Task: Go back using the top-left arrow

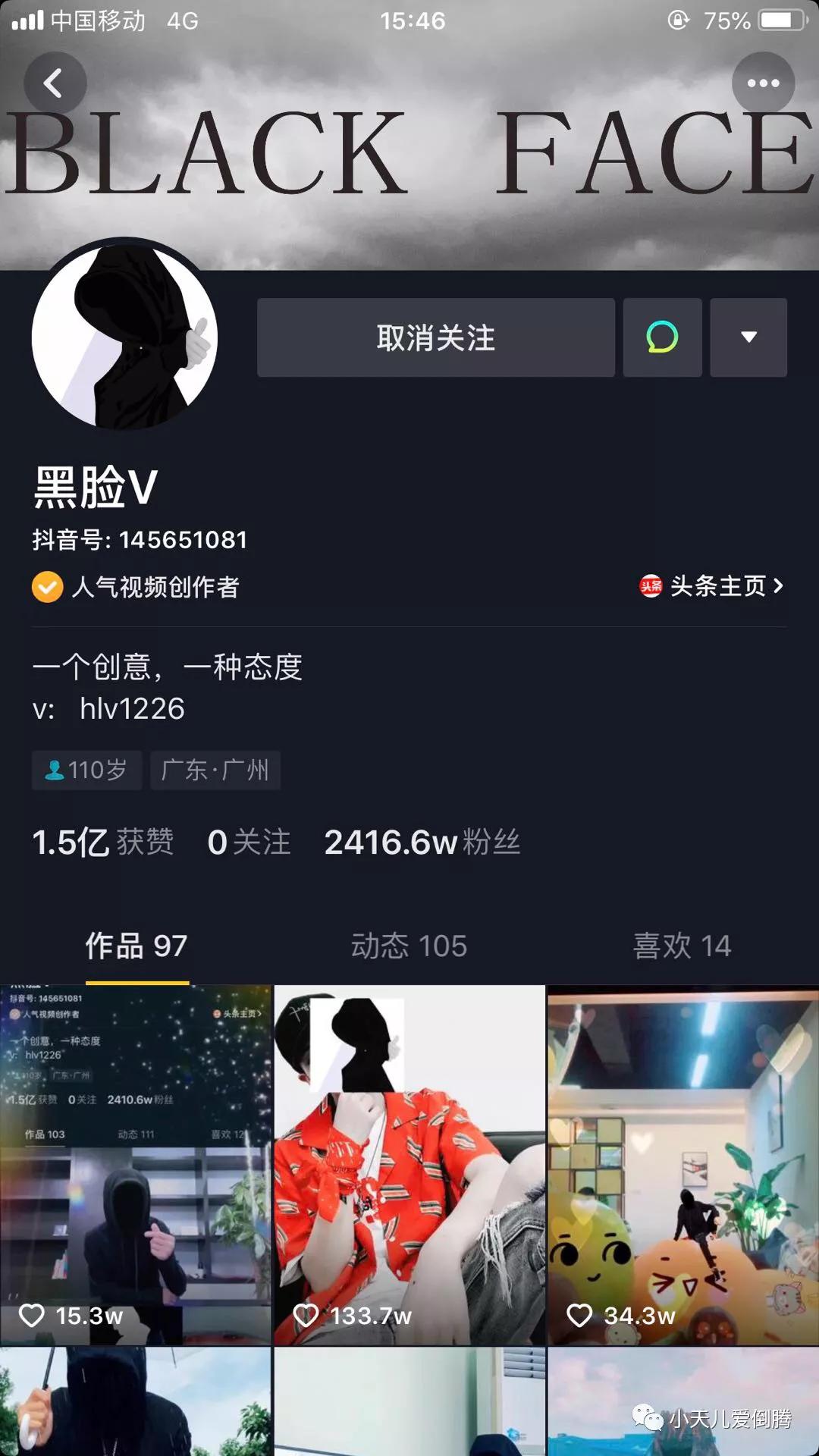Action: 55,83
